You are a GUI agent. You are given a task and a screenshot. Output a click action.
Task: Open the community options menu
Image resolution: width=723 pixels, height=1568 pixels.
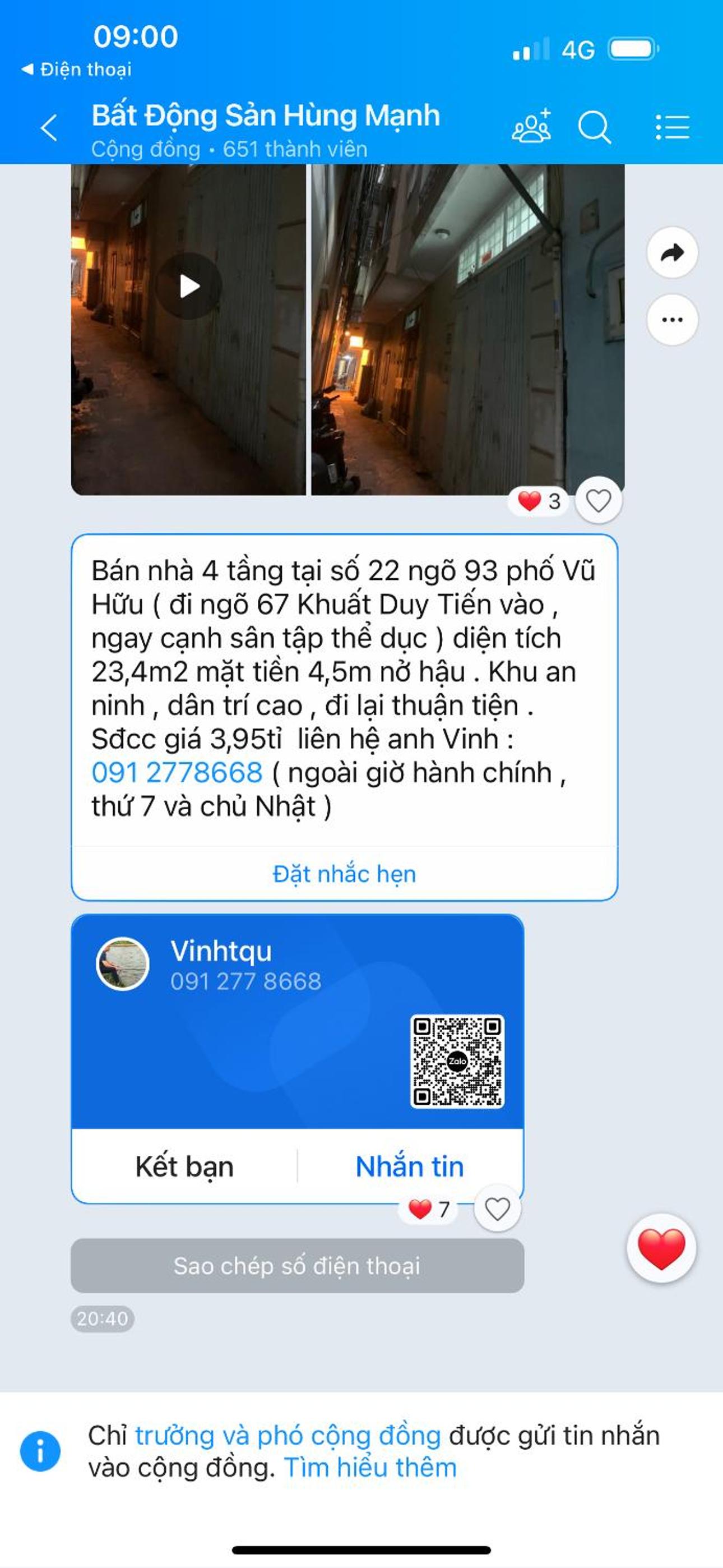(672, 127)
